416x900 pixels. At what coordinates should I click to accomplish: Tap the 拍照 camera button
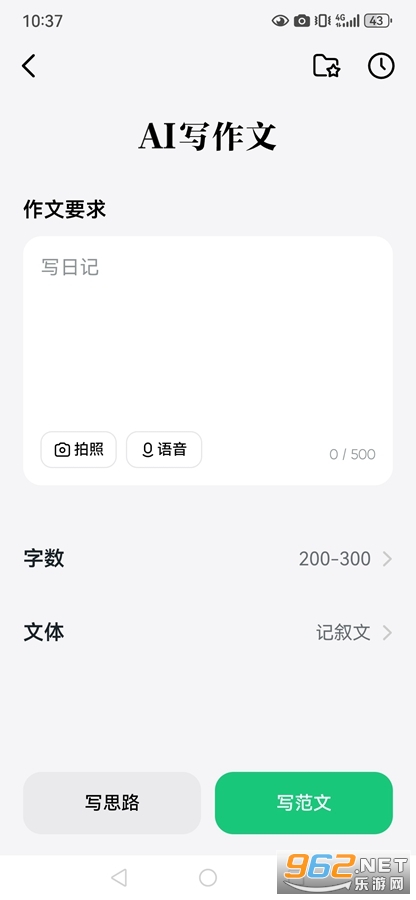[x=79, y=449]
